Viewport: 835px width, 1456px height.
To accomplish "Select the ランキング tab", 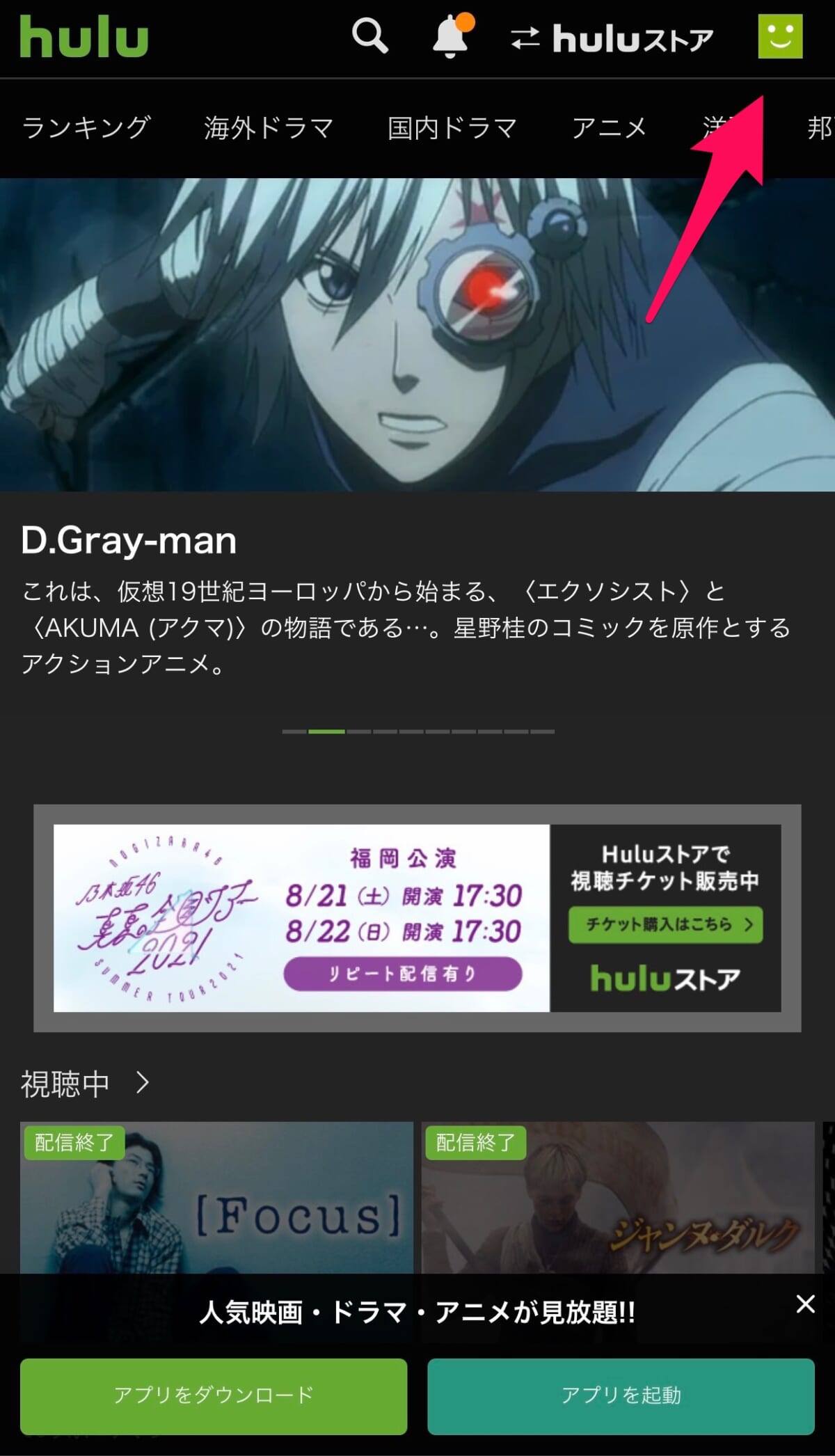I will pyautogui.click(x=86, y=128).
